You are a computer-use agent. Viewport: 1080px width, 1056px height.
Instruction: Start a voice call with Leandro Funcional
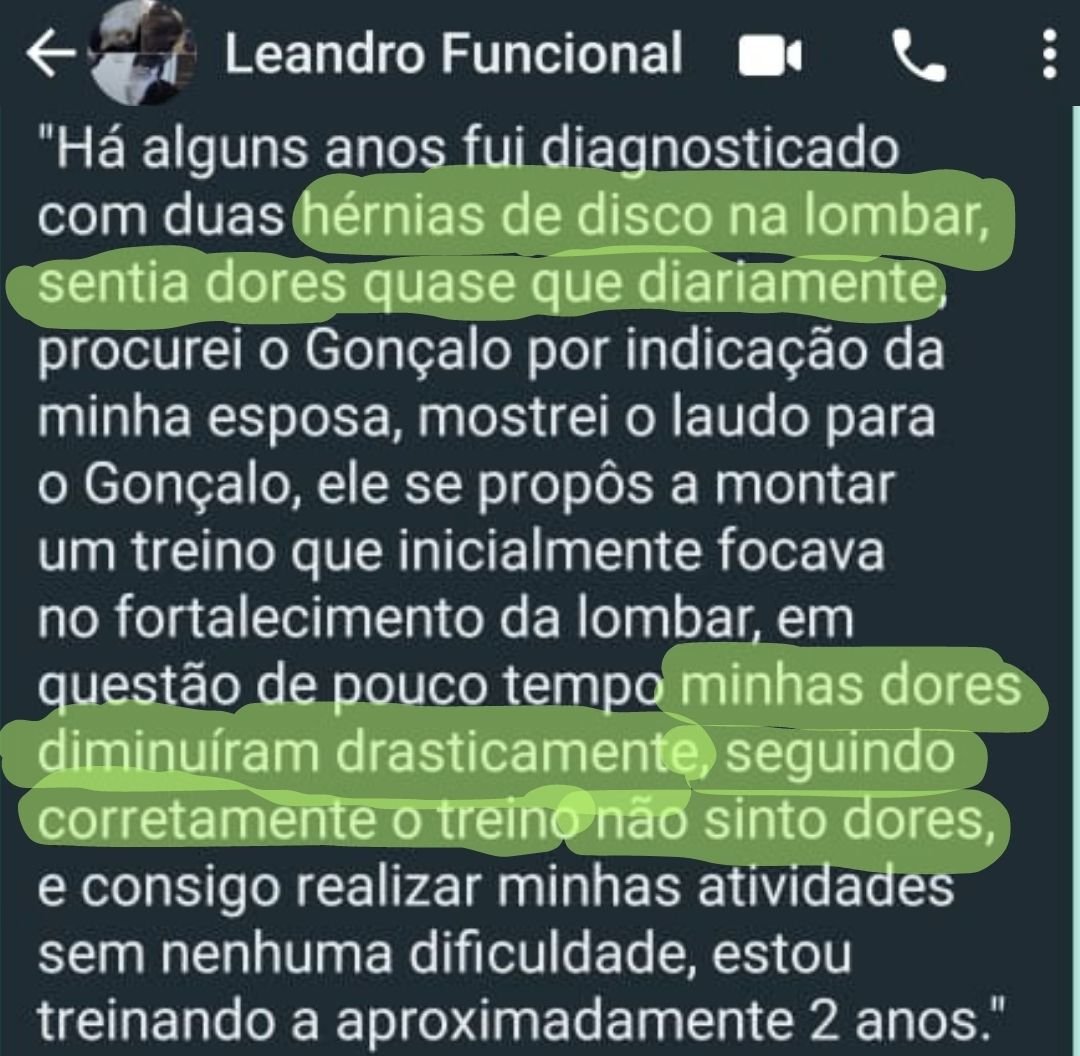pyautogui.click(x=920, y=57)
